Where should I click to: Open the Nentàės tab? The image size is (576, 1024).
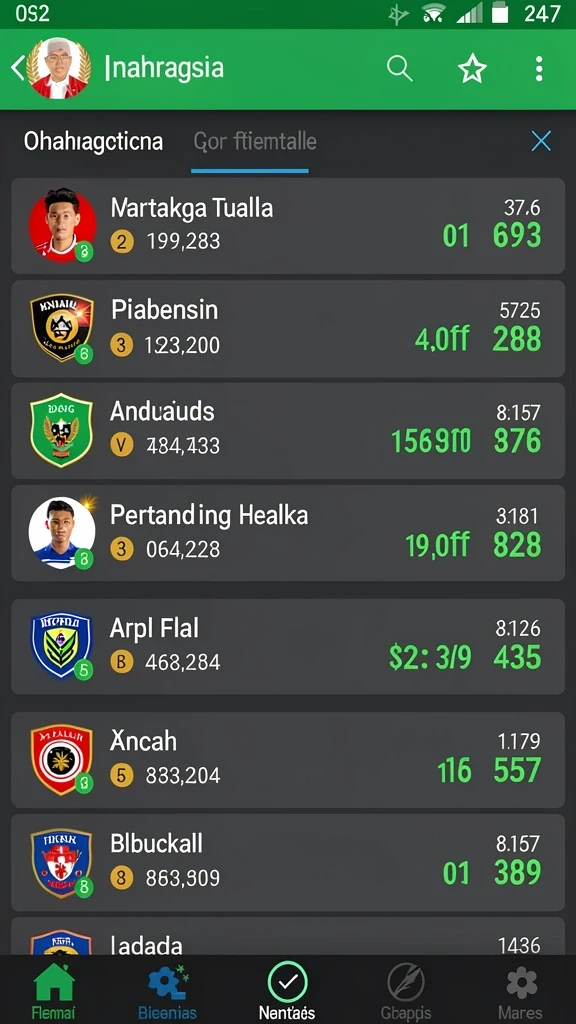click(287, 991)
